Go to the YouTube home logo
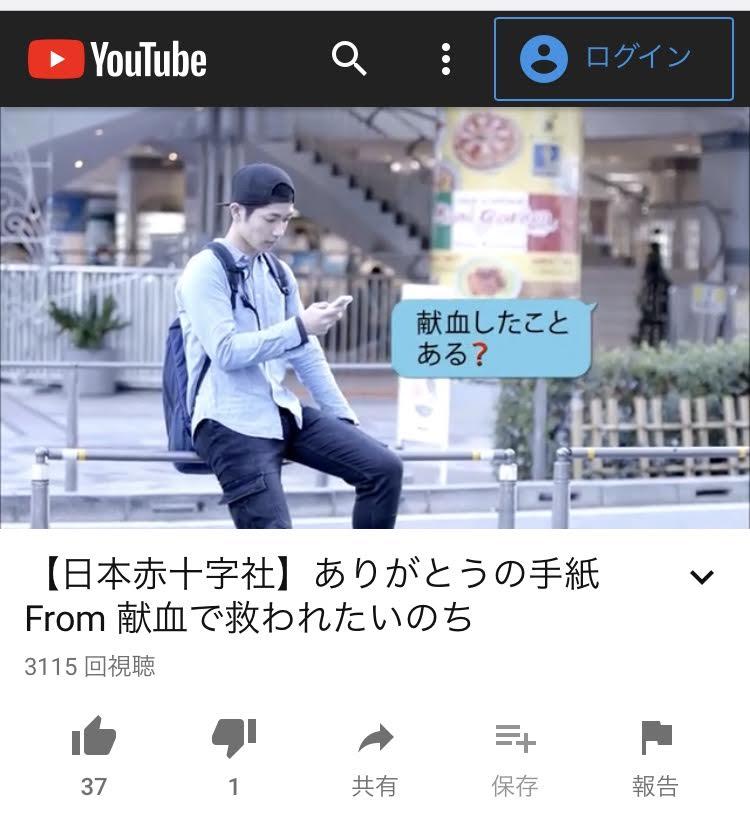Image resolution: width=750 pixels, height=816 pixels. (x=117, y=60)
